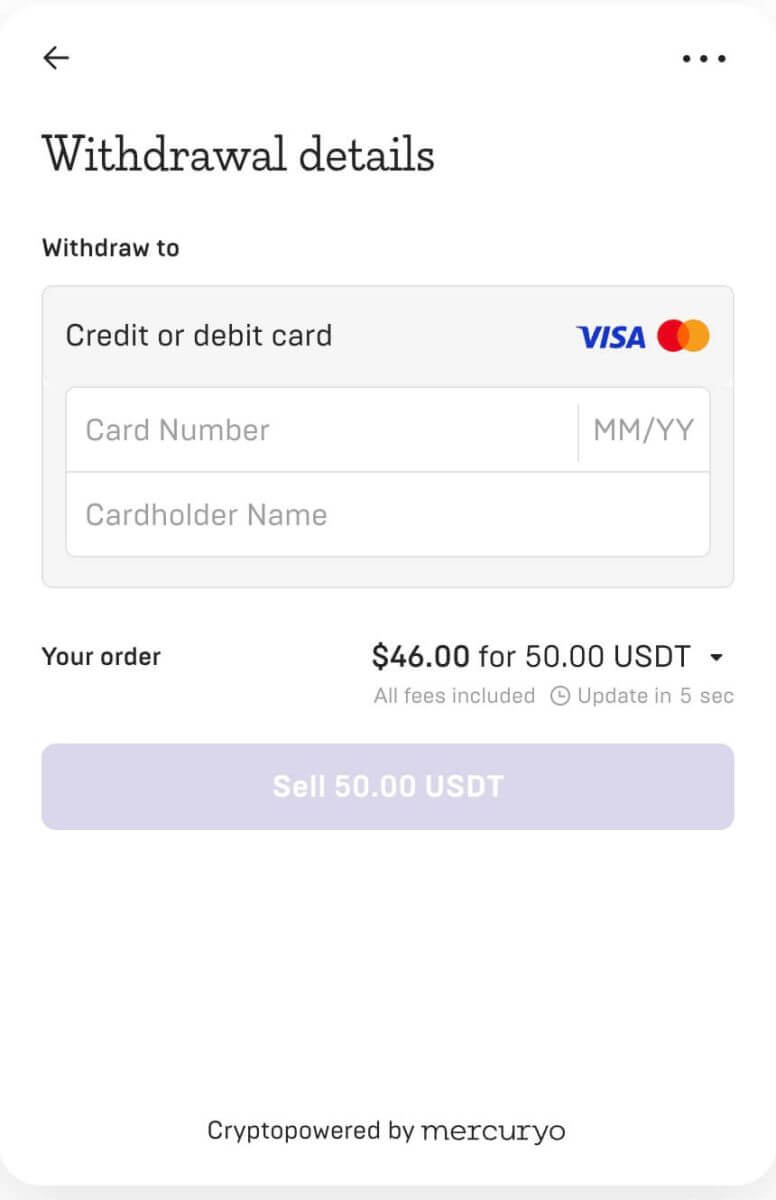Screen dimensions: 776x1200
Task: Click the back arrow at top left
Action: [x=56, y=57]
